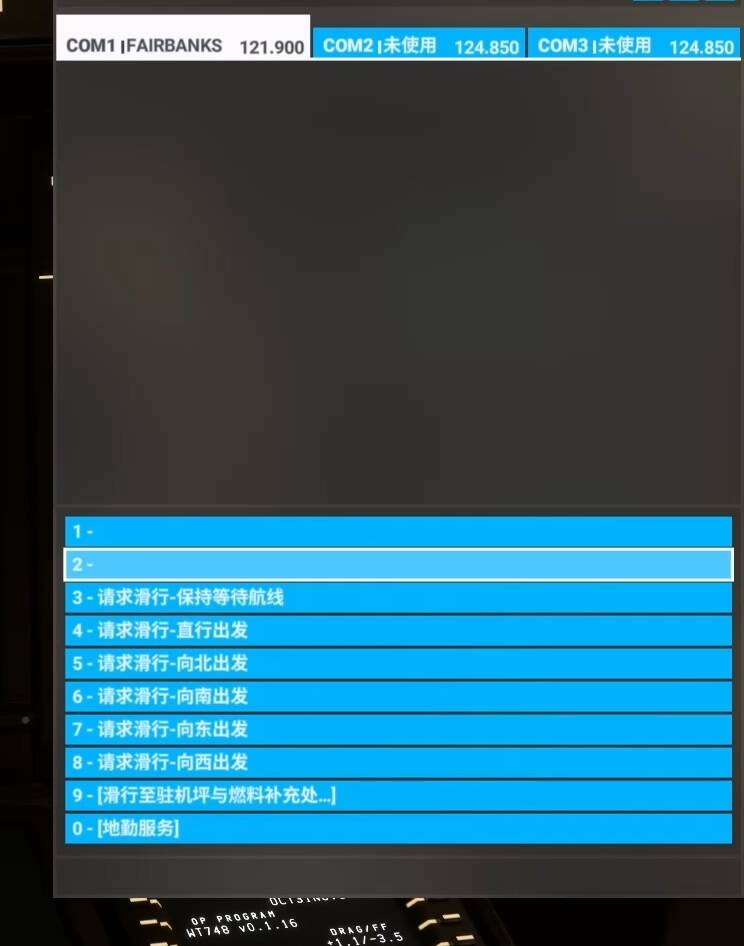Viewport: 744px width, 946px height.
Task: Pick option 7 请求滑行-向东出发
Action: coord(398,729)
